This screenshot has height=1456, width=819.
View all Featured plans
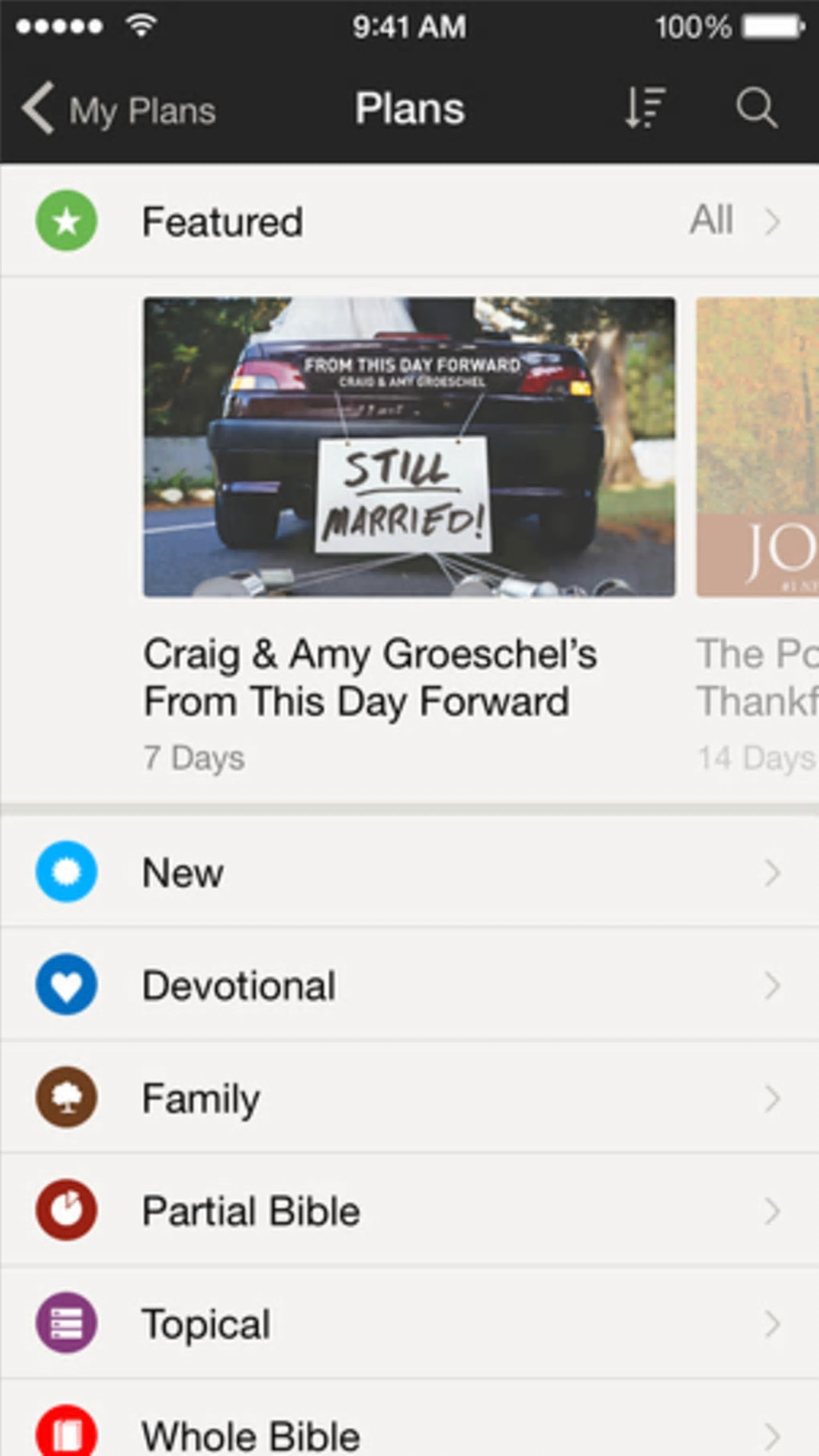coord(732,221)
